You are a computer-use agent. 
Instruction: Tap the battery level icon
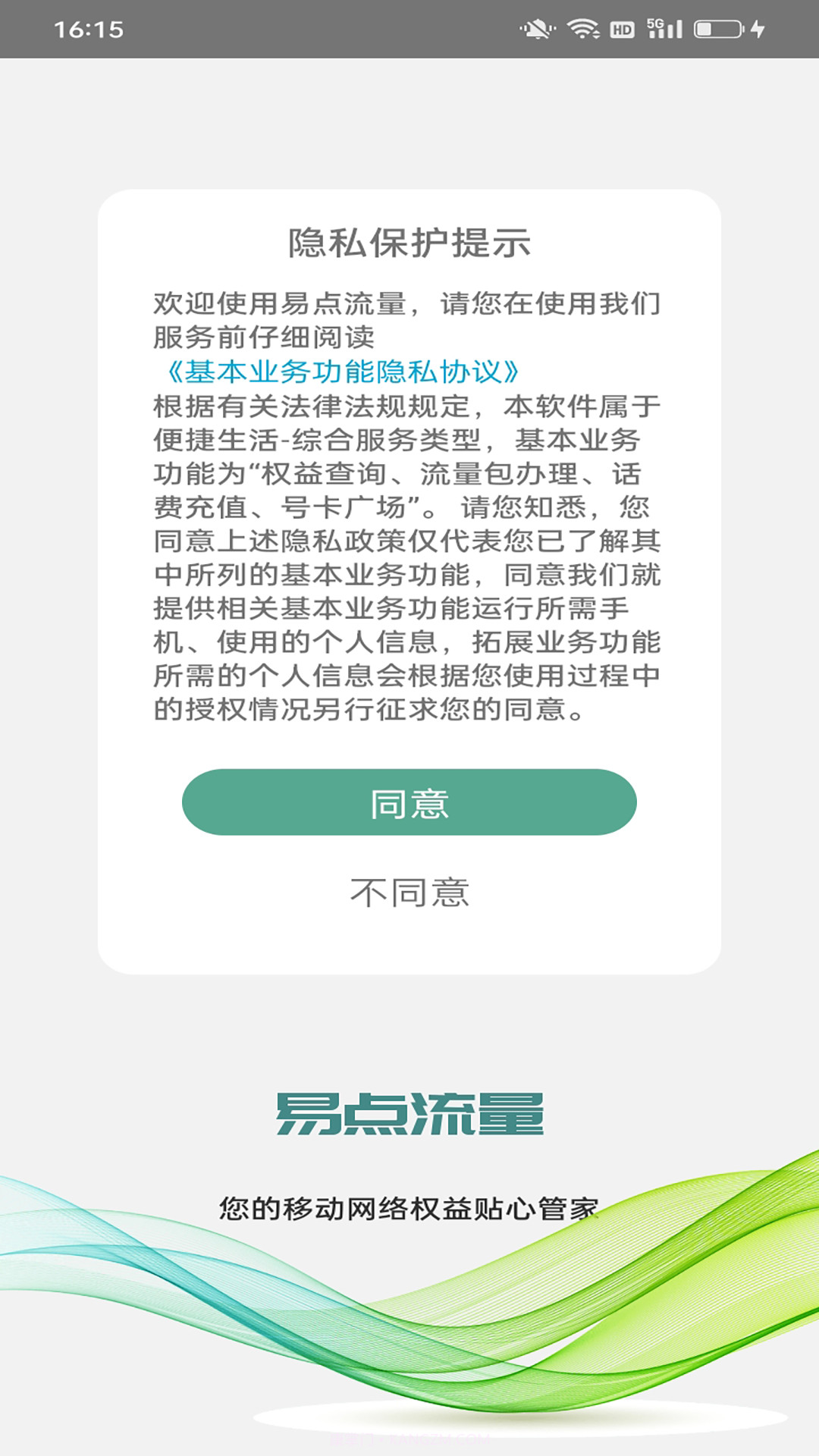point(719,29)
